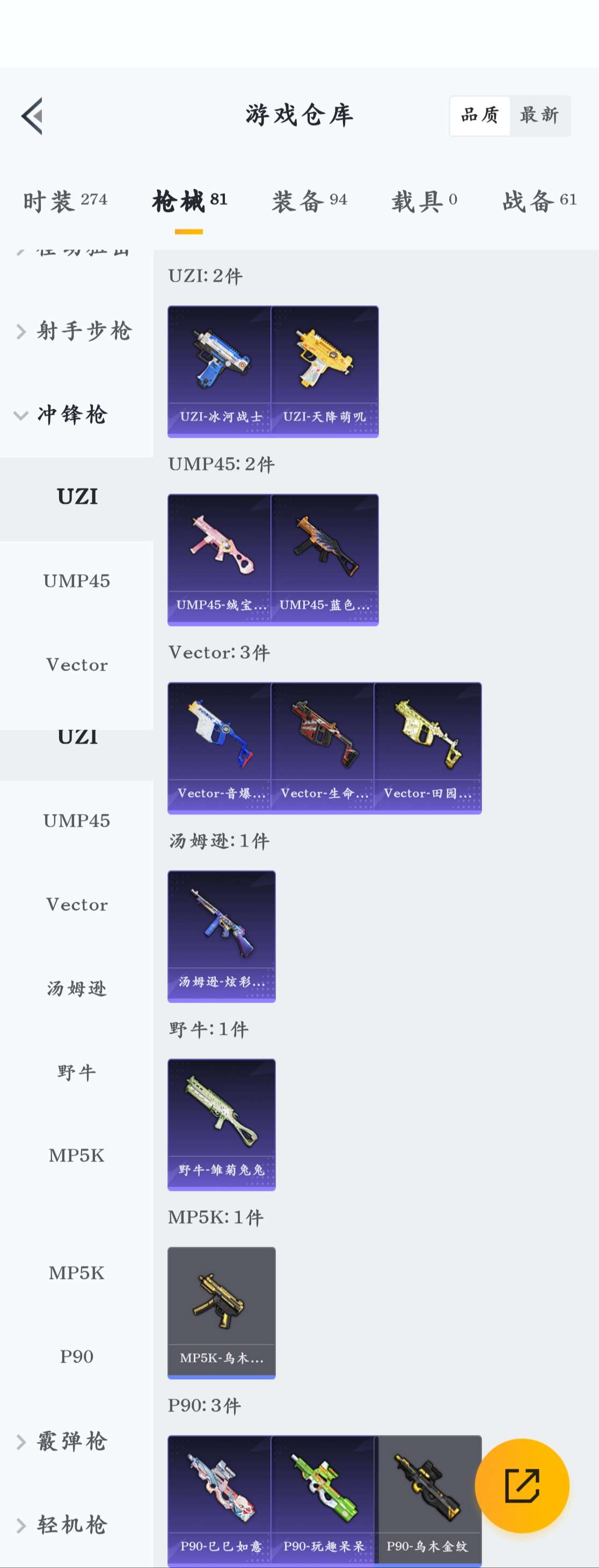Open the UZI-天降萌叽 skin
The image size is (599, 1568).
pyautogui.click(x=324, y=371)
